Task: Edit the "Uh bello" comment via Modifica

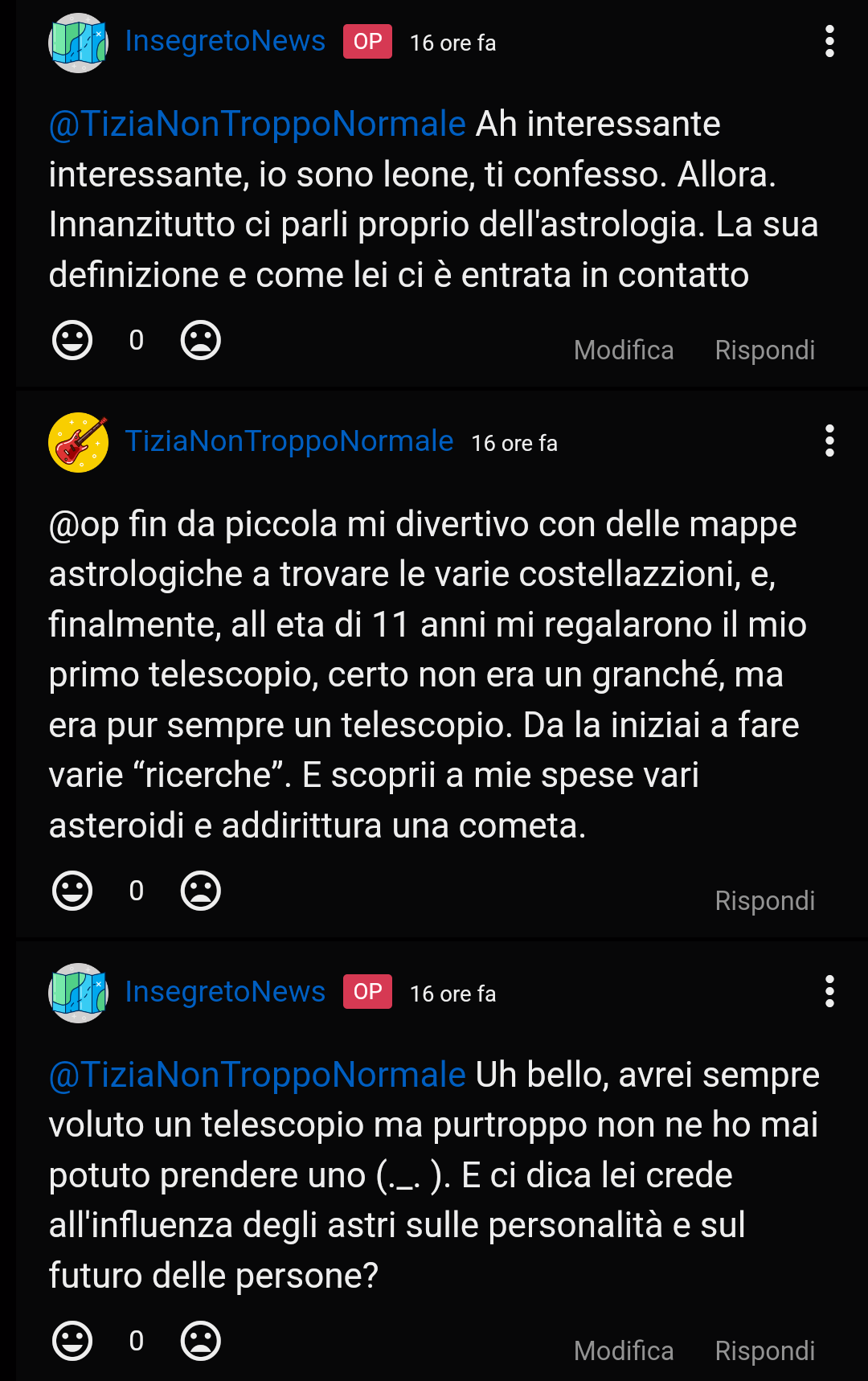Action: coord(624,1351)
